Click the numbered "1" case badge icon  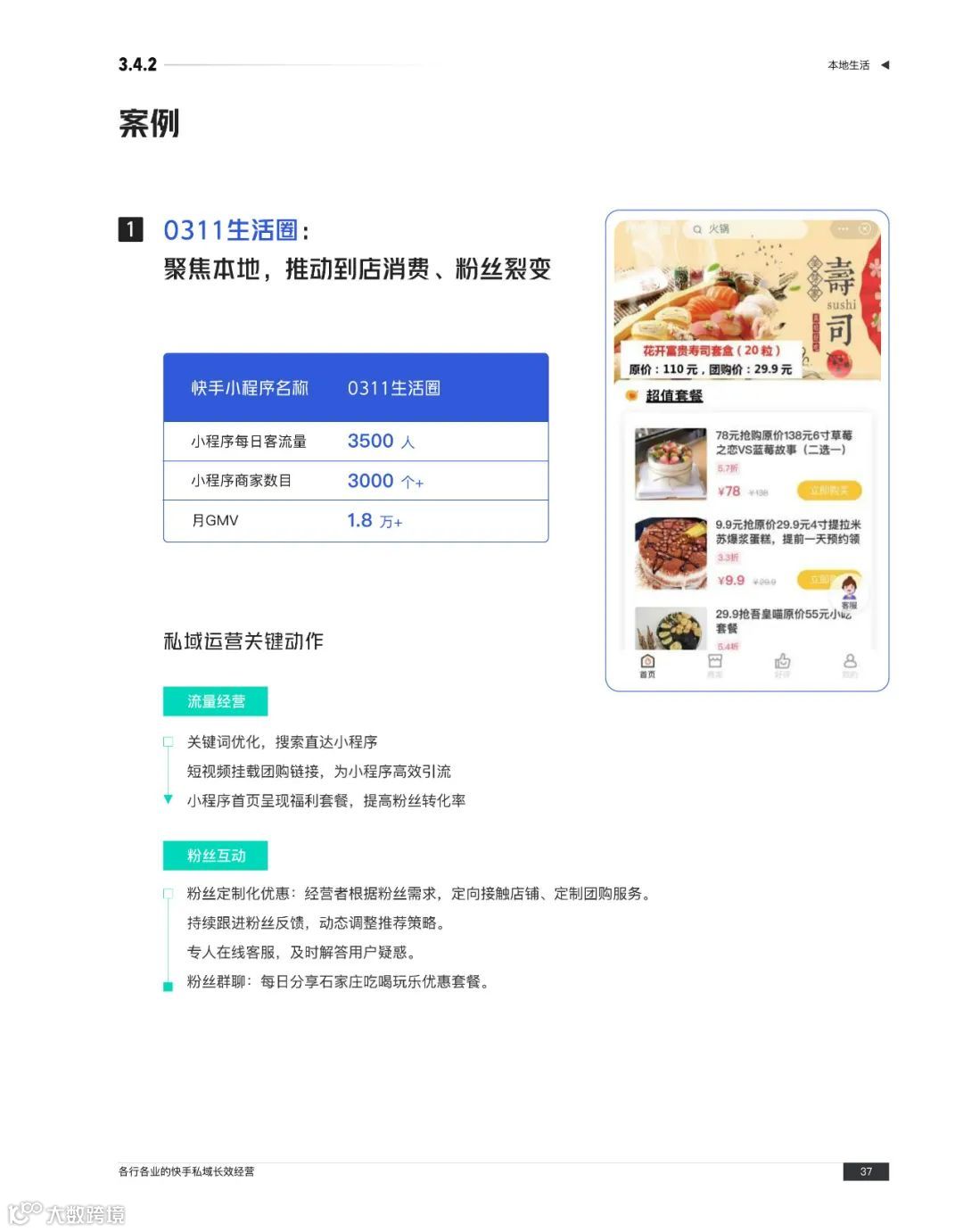[130, 229]
